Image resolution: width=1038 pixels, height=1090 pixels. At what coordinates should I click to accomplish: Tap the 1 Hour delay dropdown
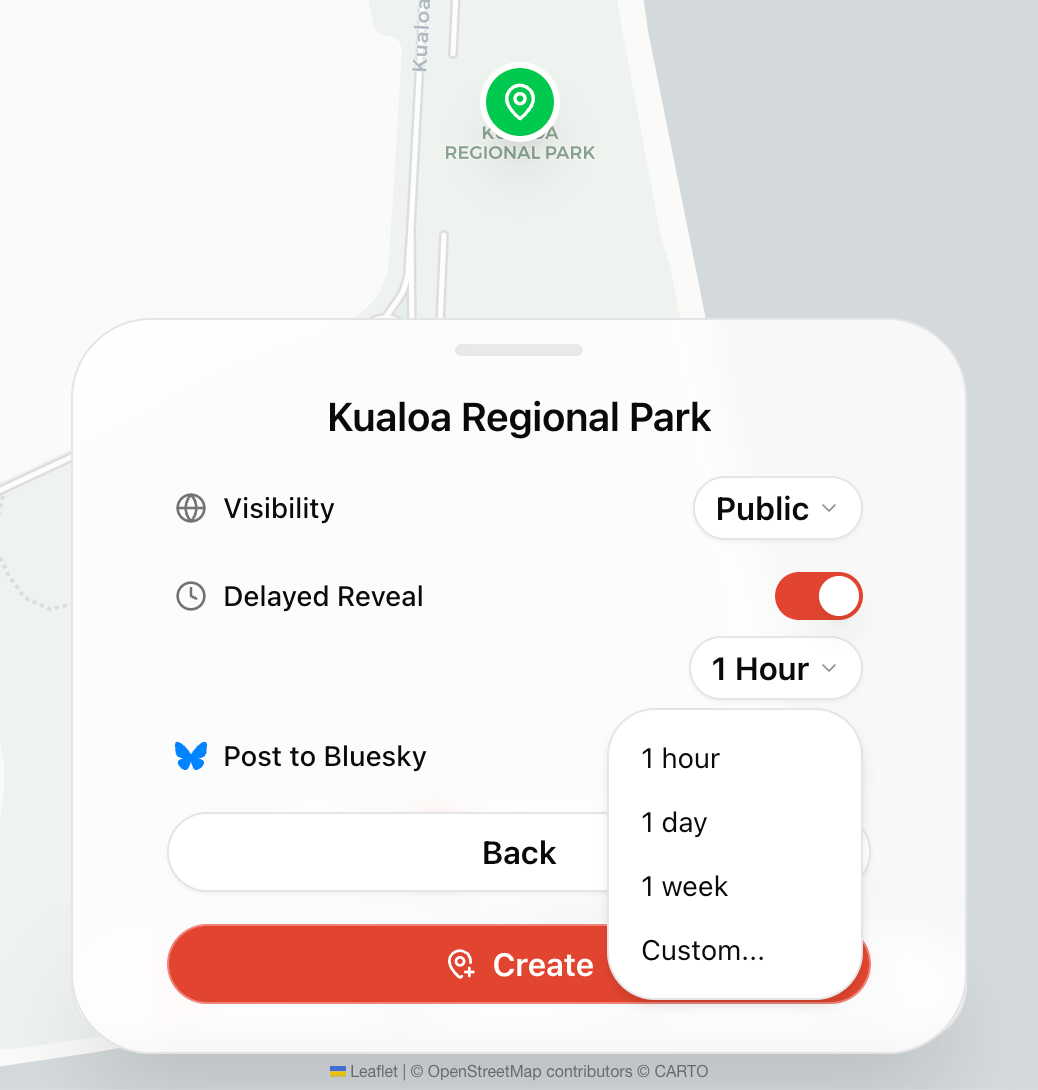[775, 668]
